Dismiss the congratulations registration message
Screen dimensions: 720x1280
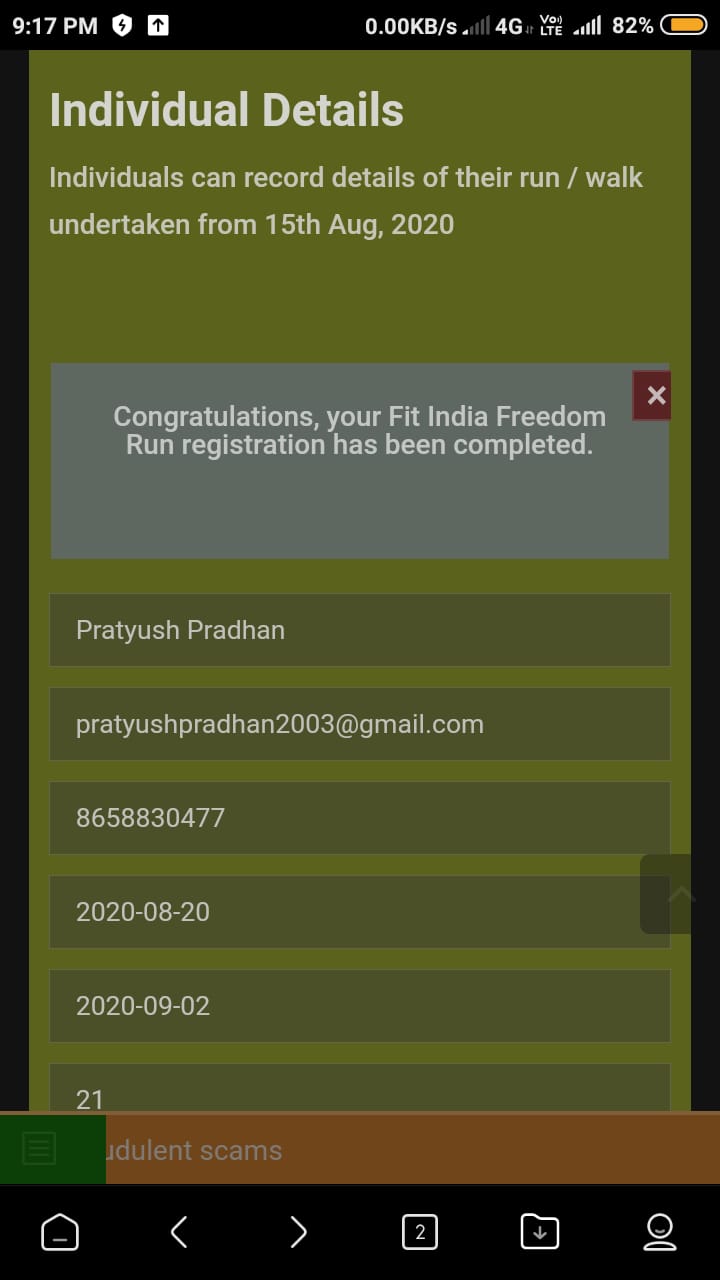click(x=655, y=395)
